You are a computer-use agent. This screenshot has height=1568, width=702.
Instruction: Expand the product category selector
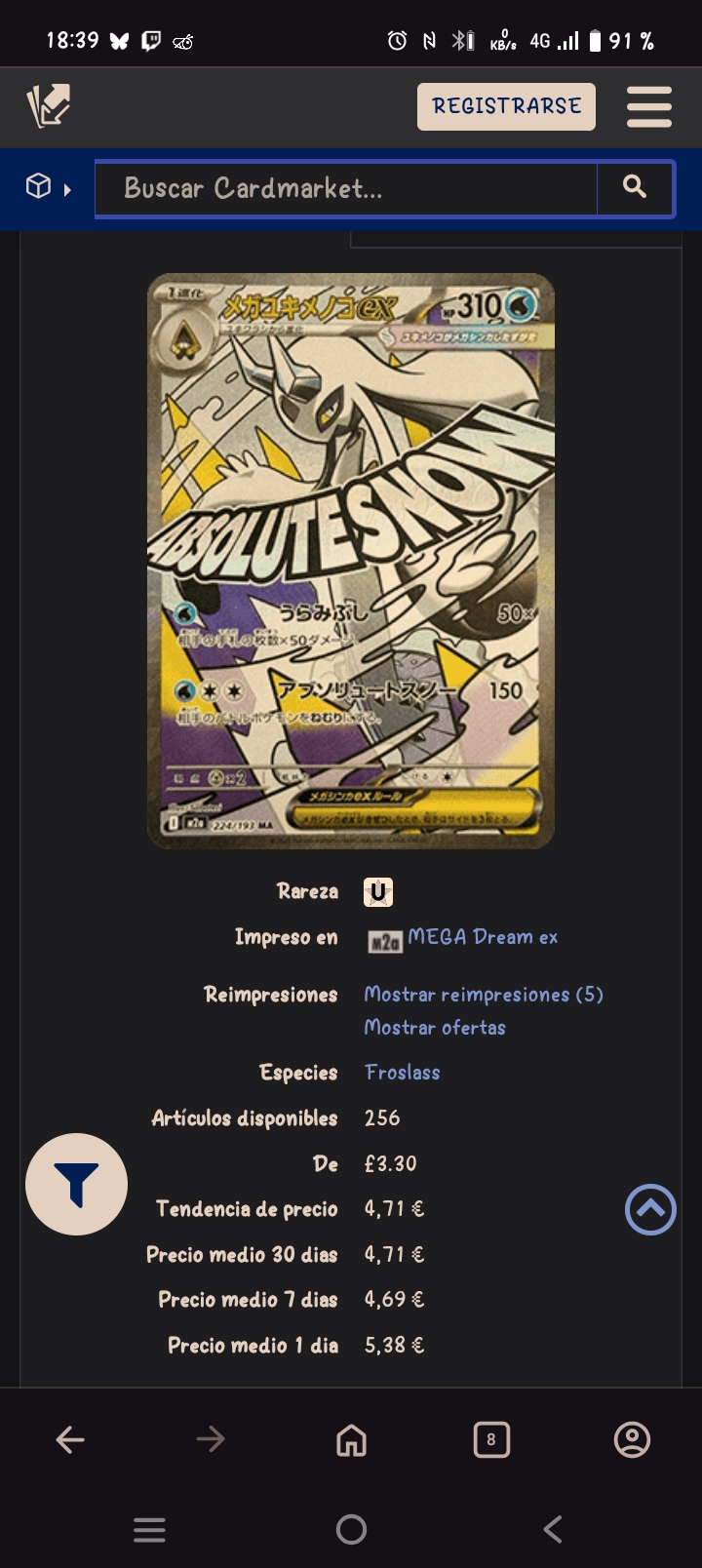(x=48, y=187)
